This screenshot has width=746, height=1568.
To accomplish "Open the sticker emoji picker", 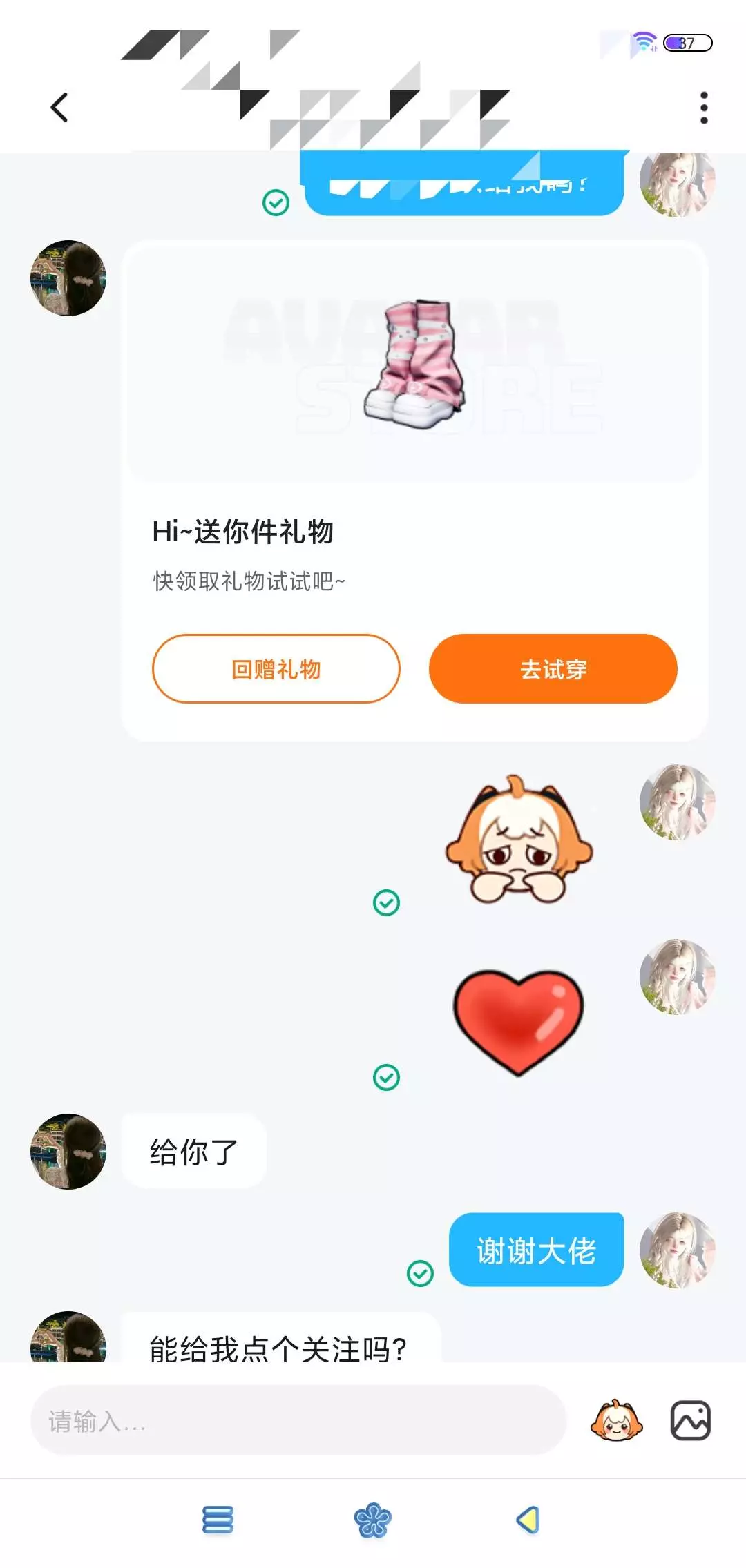I will (616, 1420).
